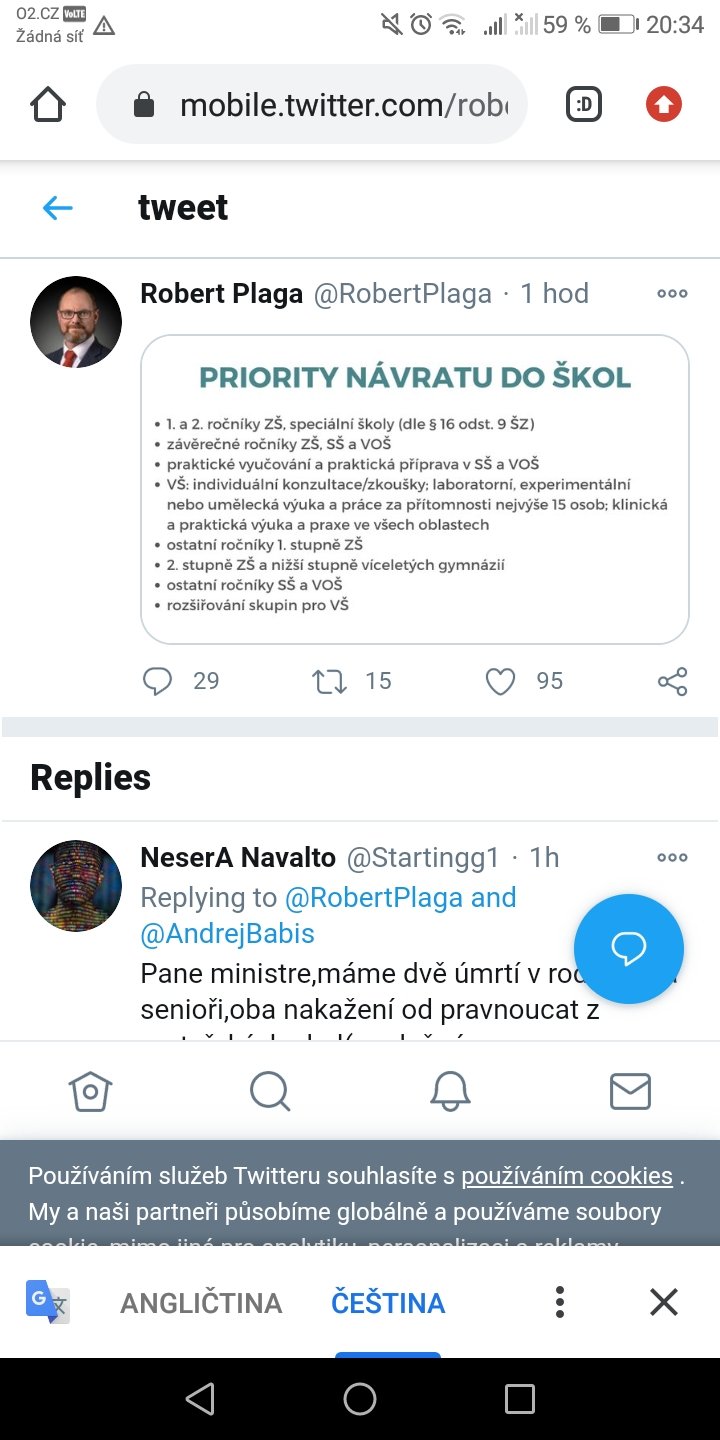Open the browser tab switcher
The height and width of the screenshot is (1440, 720).
(584, 105)
